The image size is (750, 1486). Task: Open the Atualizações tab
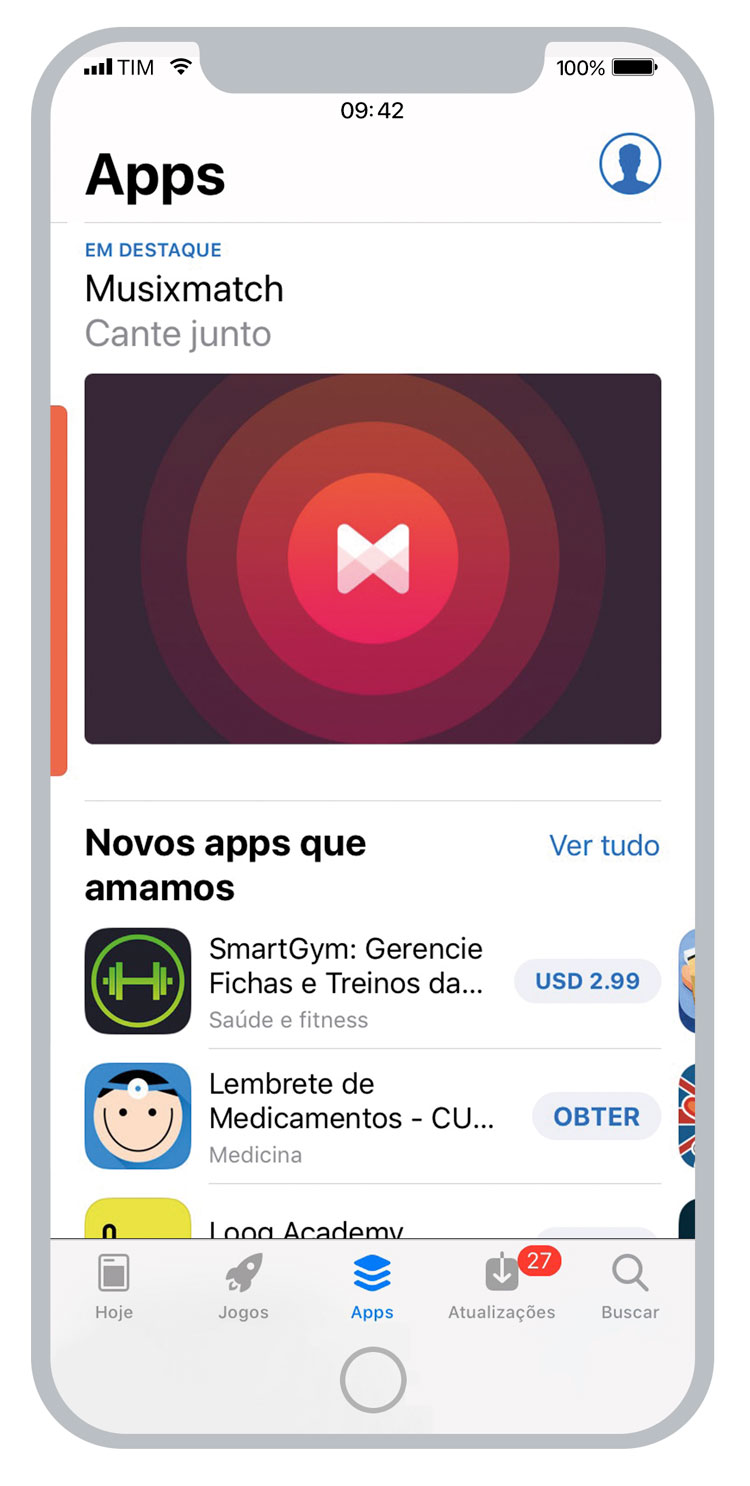coord(502,1287)
